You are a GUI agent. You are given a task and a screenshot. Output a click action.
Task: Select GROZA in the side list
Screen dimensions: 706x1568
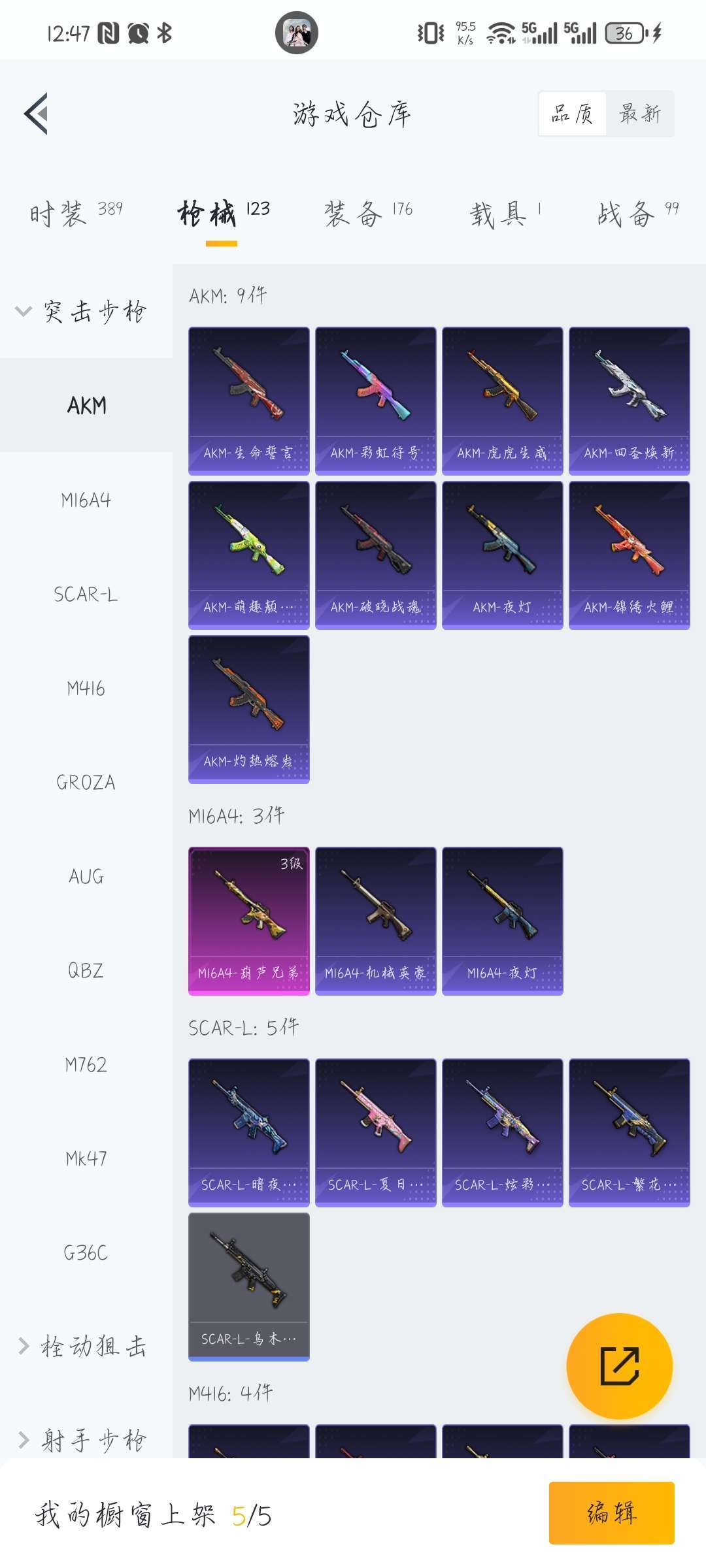86,782
